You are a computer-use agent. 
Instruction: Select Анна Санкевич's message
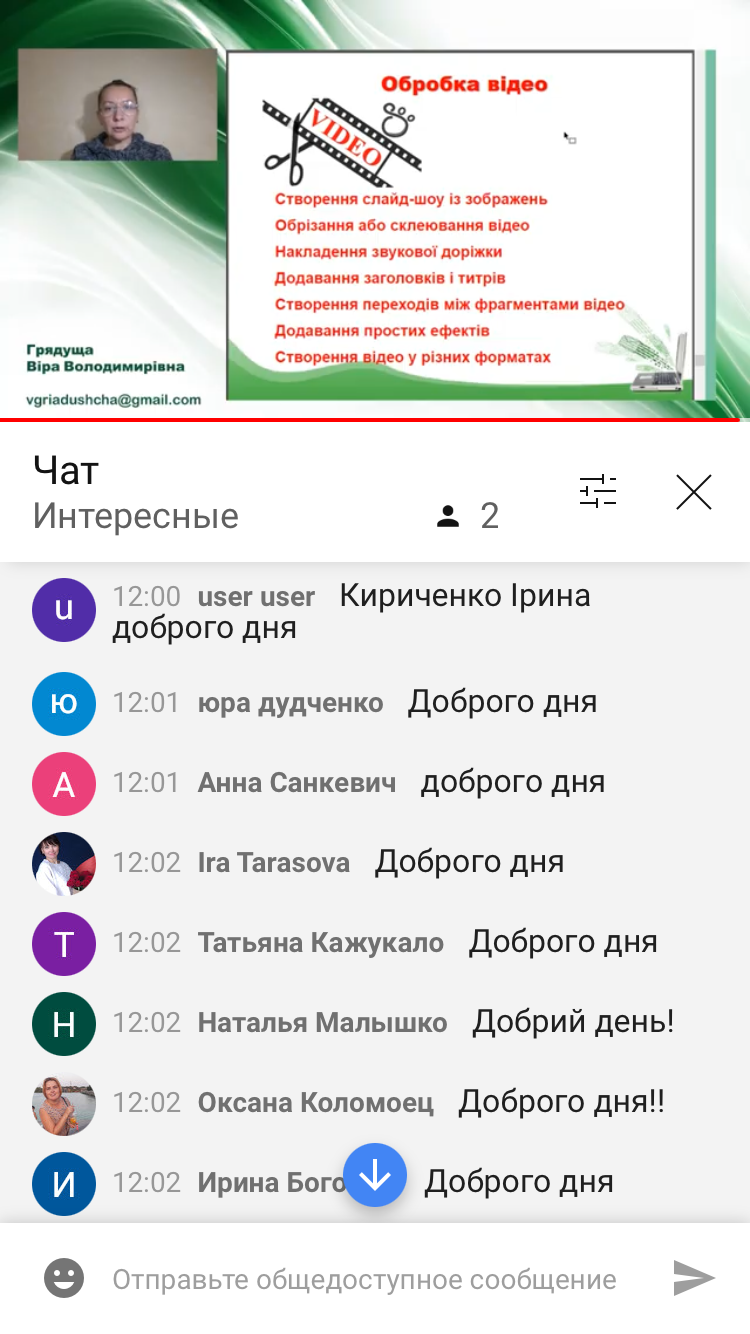click(375, 783)
